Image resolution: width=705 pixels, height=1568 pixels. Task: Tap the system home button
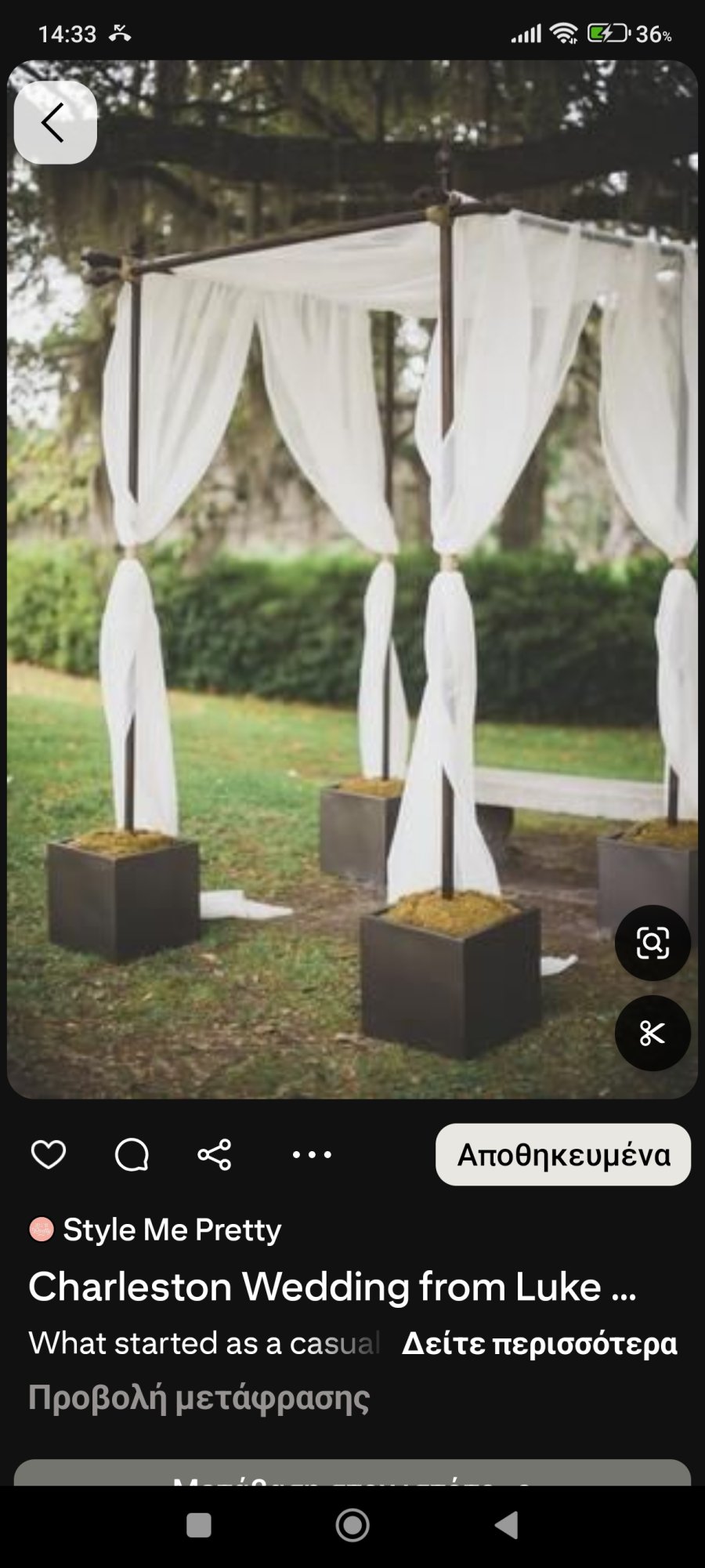352,1525
